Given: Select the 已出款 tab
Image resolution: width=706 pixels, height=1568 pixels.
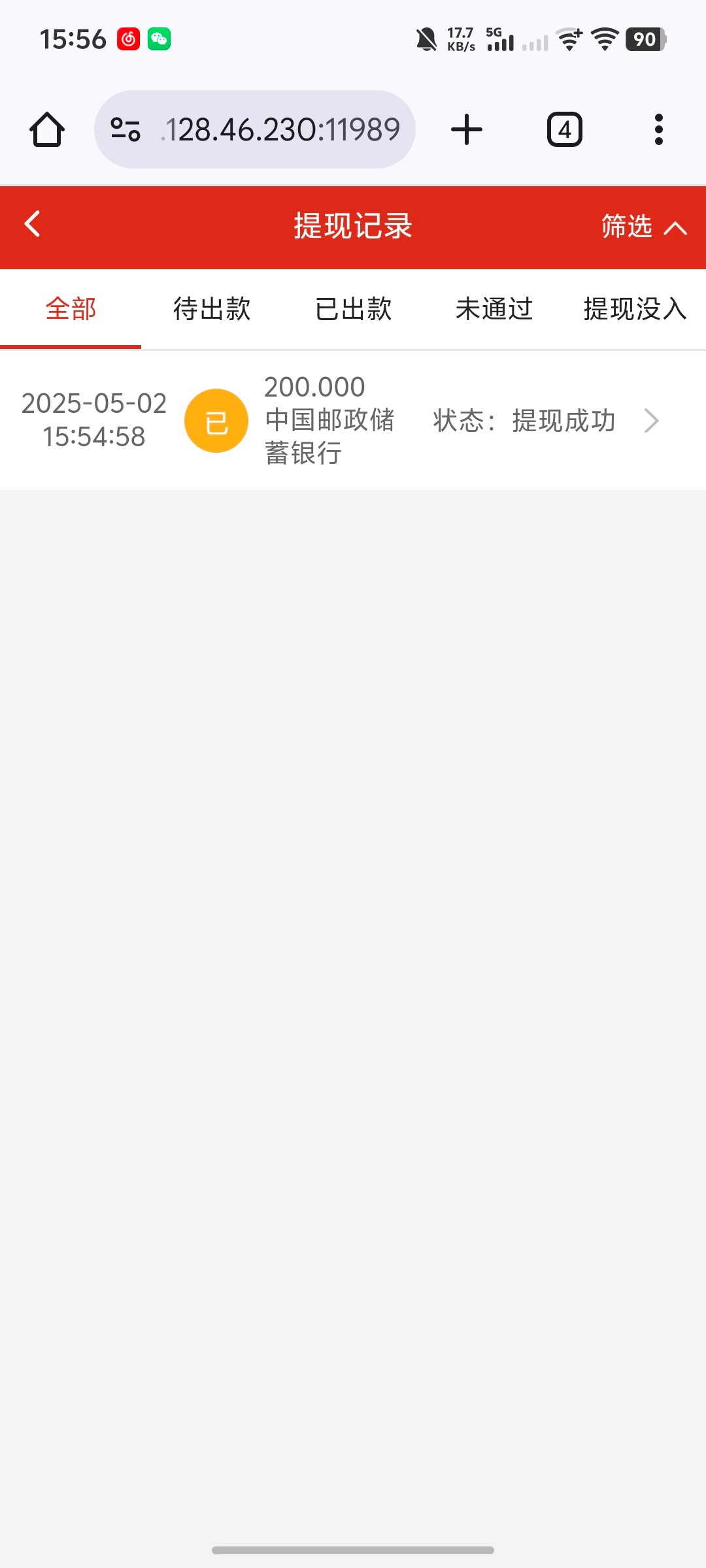Looking at the screenshot, I should click(353, 309).
